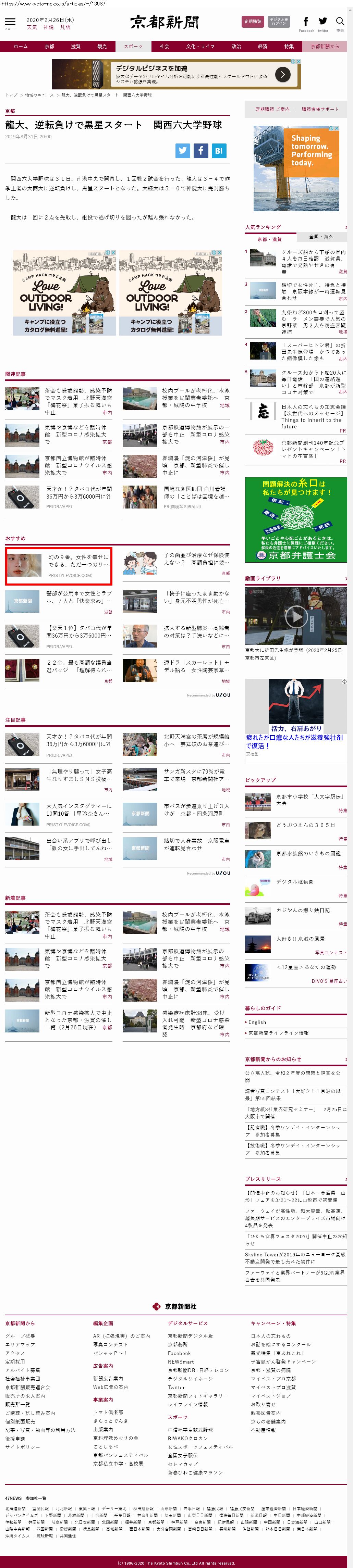Open グループ概要 footer link
The image size is (353, 1568).
tap(20, 1335)
